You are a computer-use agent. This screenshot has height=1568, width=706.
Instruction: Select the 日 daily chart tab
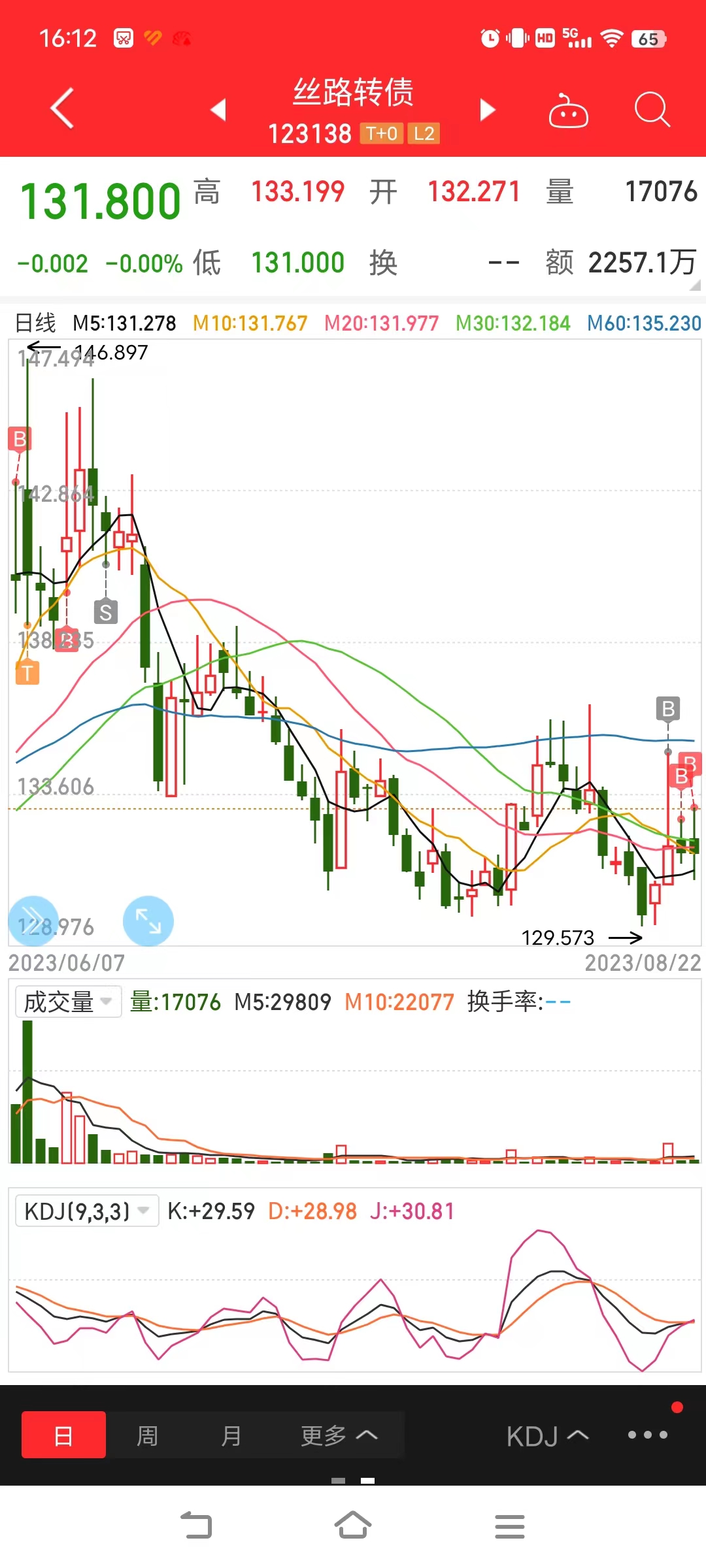click(63, 1435)
